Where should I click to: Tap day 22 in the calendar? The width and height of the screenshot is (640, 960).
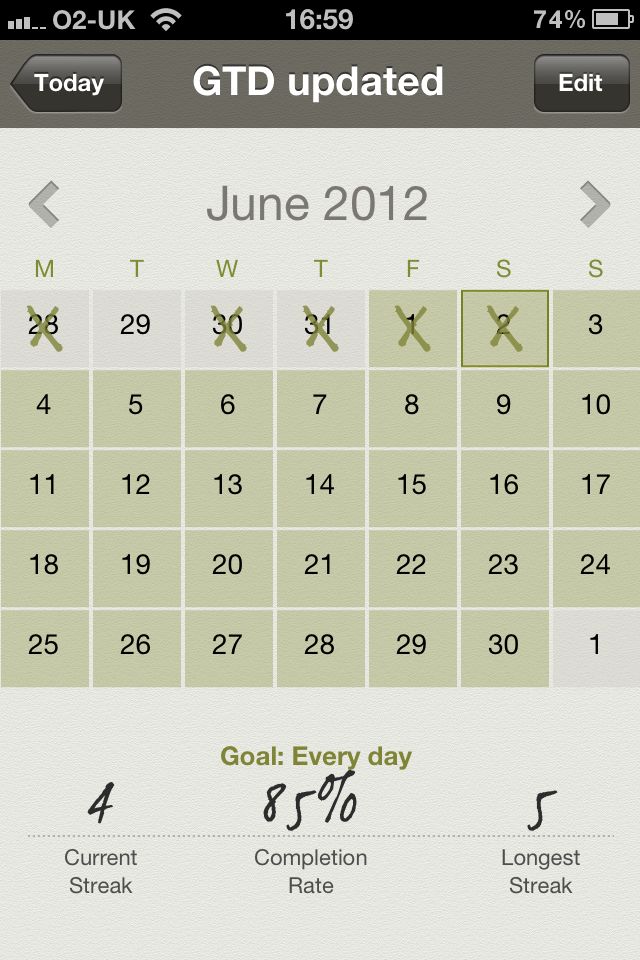point(412,567)
